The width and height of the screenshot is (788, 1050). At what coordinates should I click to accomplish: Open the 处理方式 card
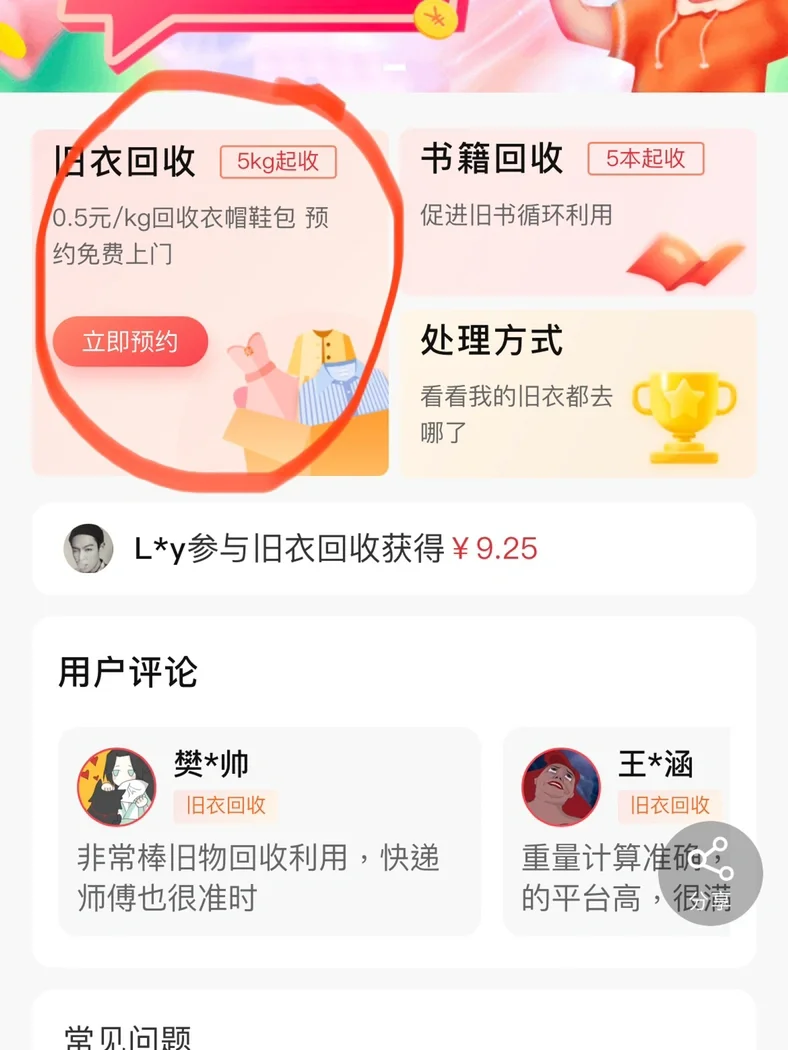click(x=578, y=392)
